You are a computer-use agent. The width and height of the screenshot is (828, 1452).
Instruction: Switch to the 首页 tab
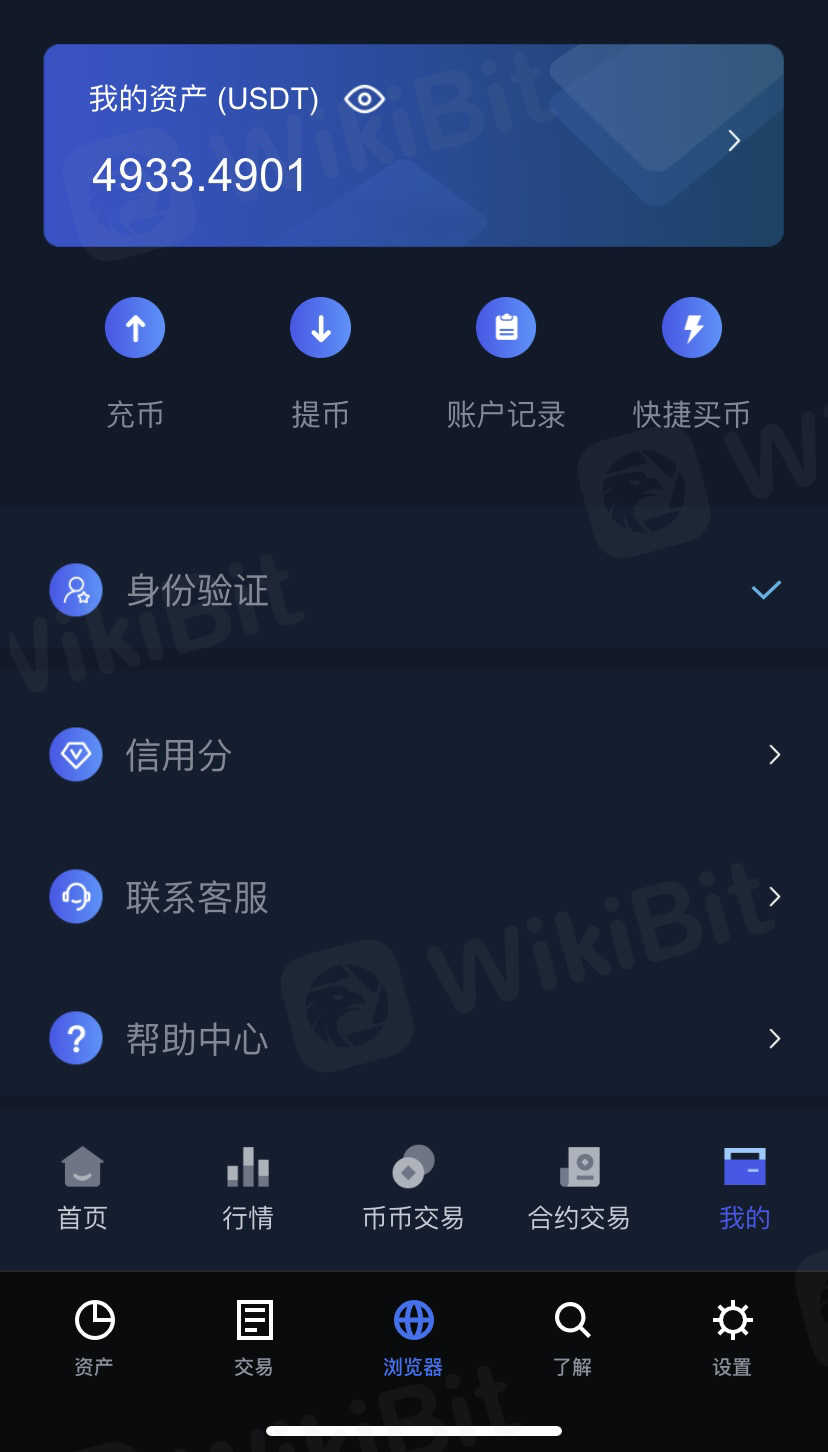(x=82, y=1187)
